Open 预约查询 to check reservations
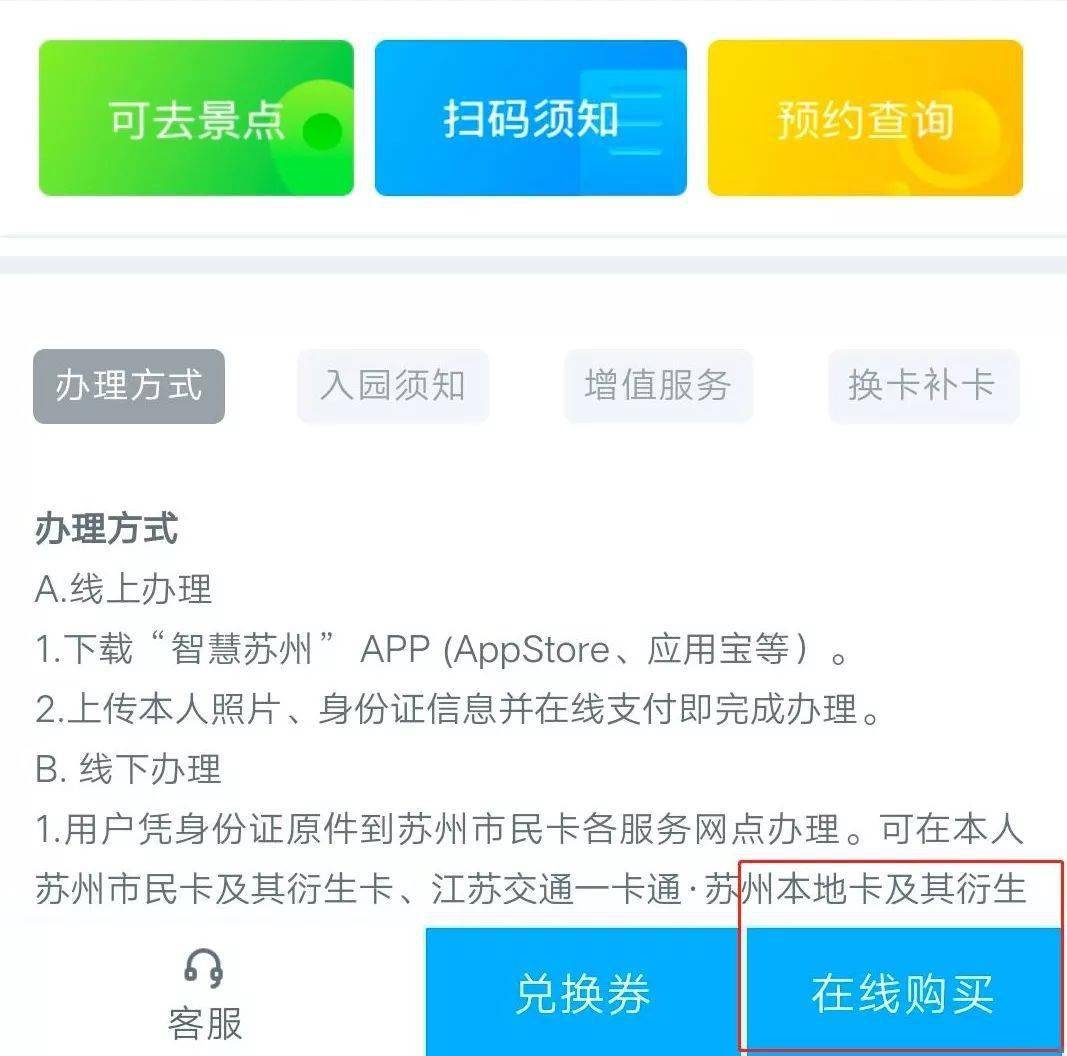This screenshot has height=1056, width=1067. 865,118
